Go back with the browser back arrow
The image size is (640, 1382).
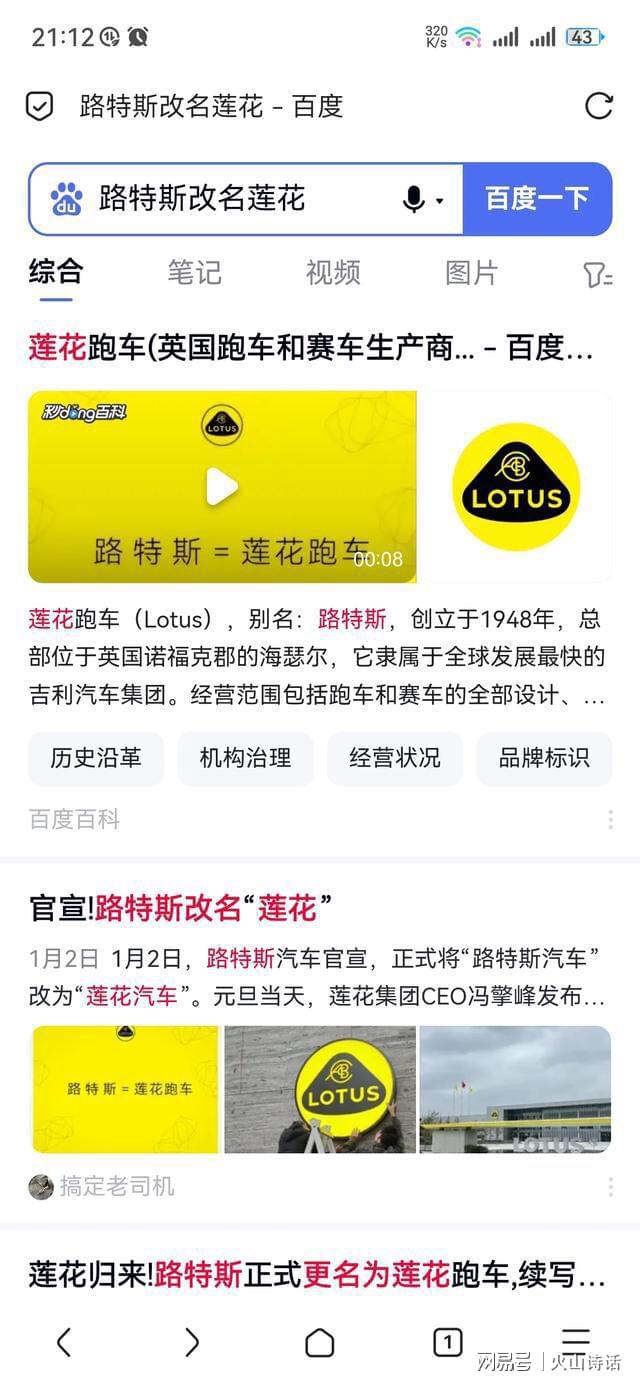(64, 1342)
